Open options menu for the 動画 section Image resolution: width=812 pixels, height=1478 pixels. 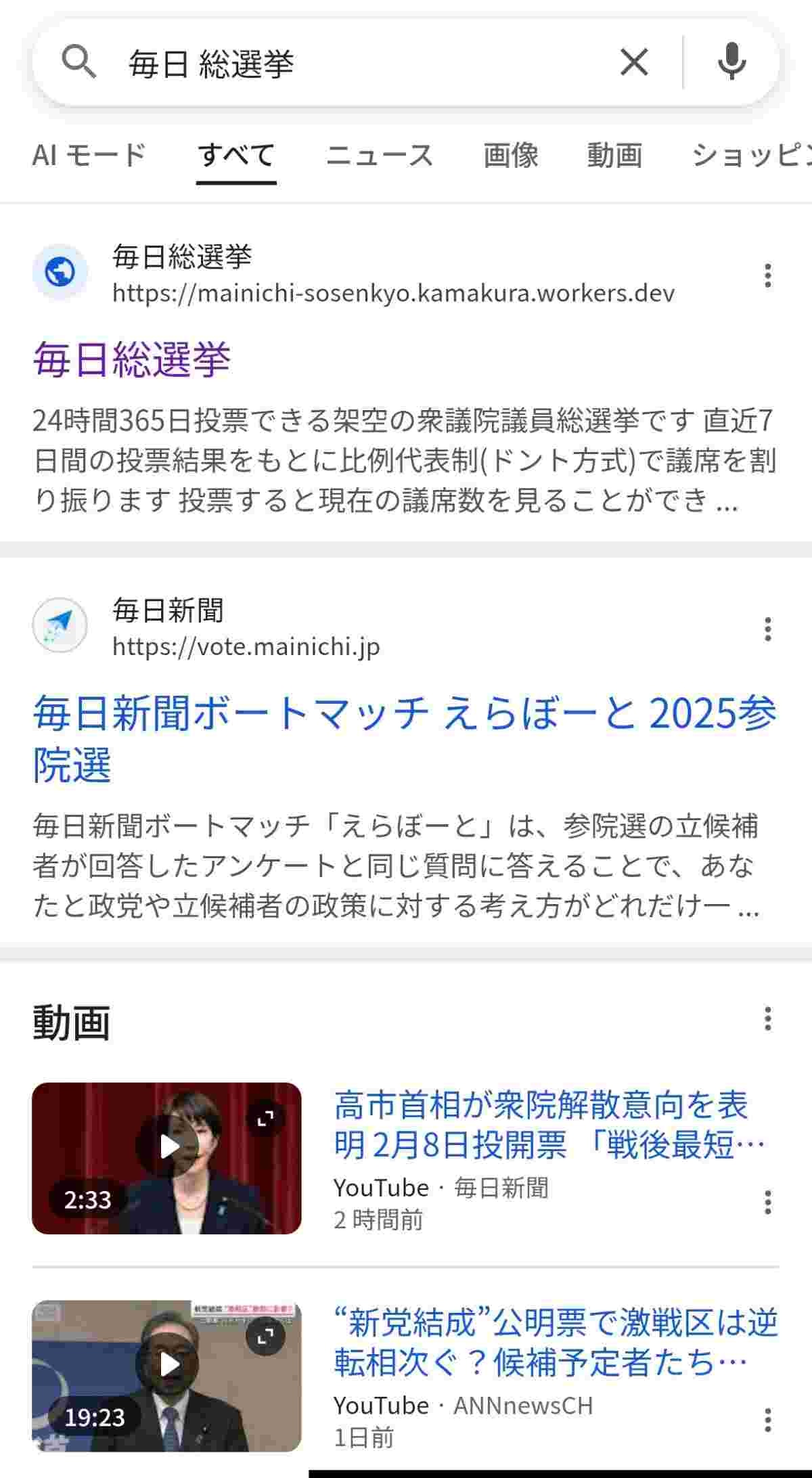tap(767, 1018)
